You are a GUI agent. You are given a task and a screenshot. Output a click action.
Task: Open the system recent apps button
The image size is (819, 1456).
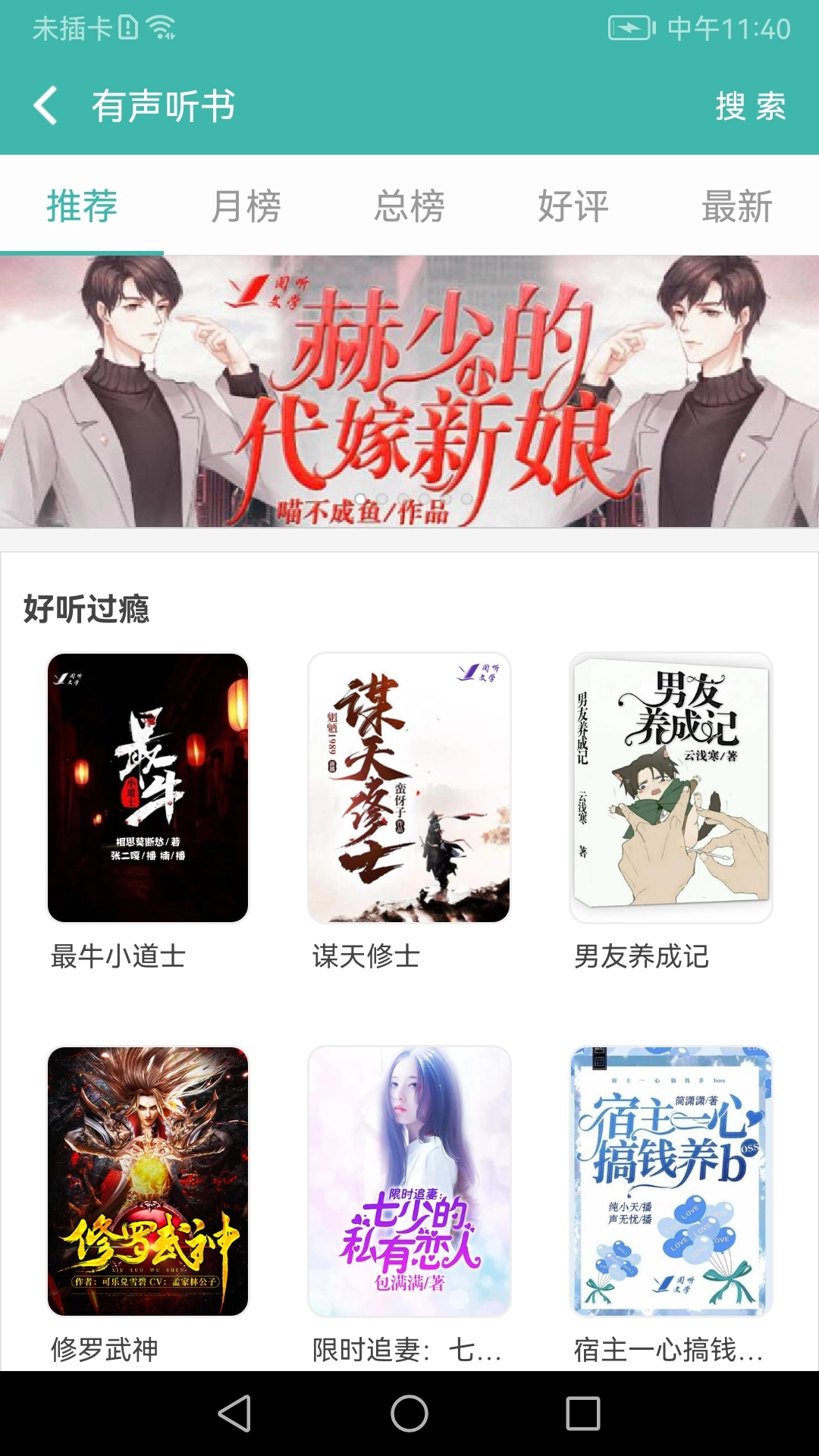tap(582, 1414)
